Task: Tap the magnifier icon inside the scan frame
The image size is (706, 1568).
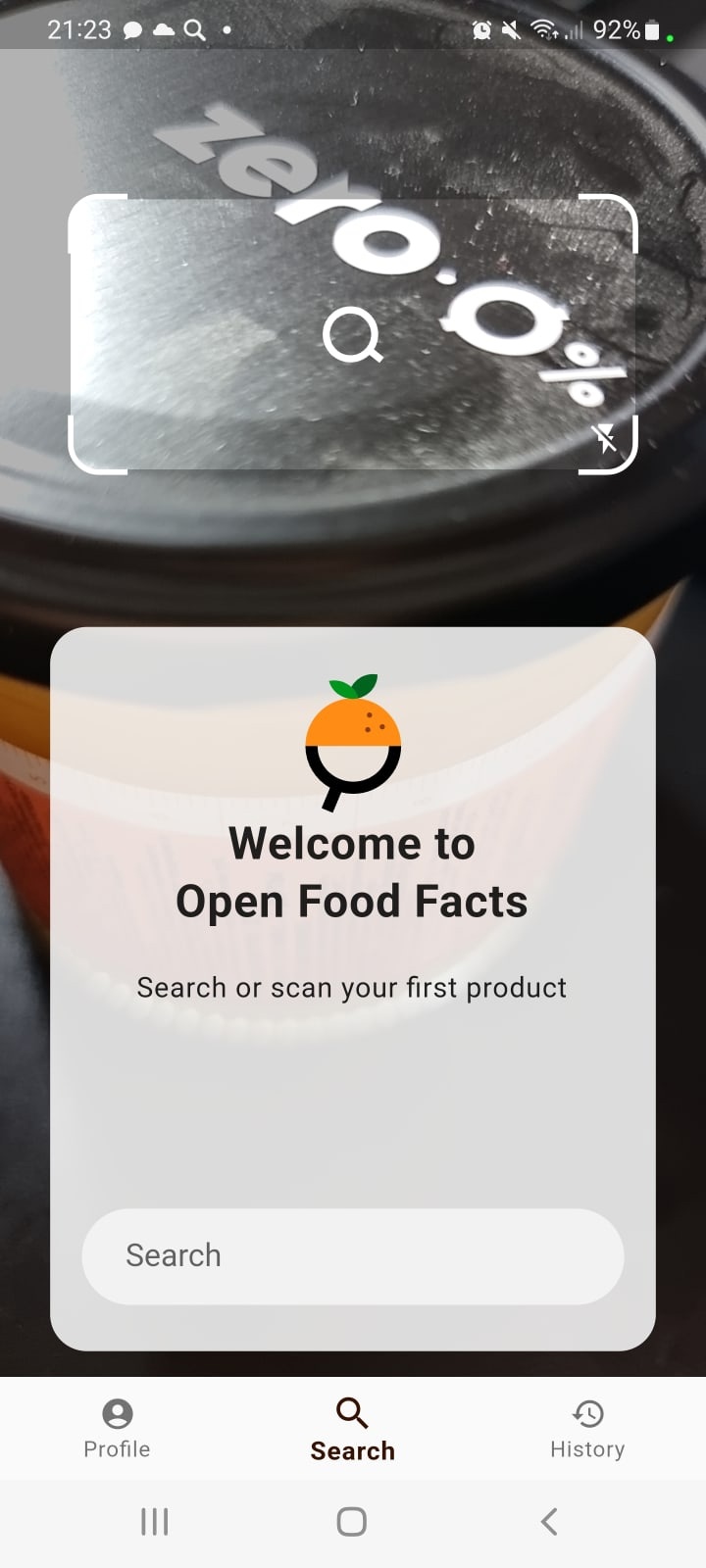Action: tap(352, 338)
